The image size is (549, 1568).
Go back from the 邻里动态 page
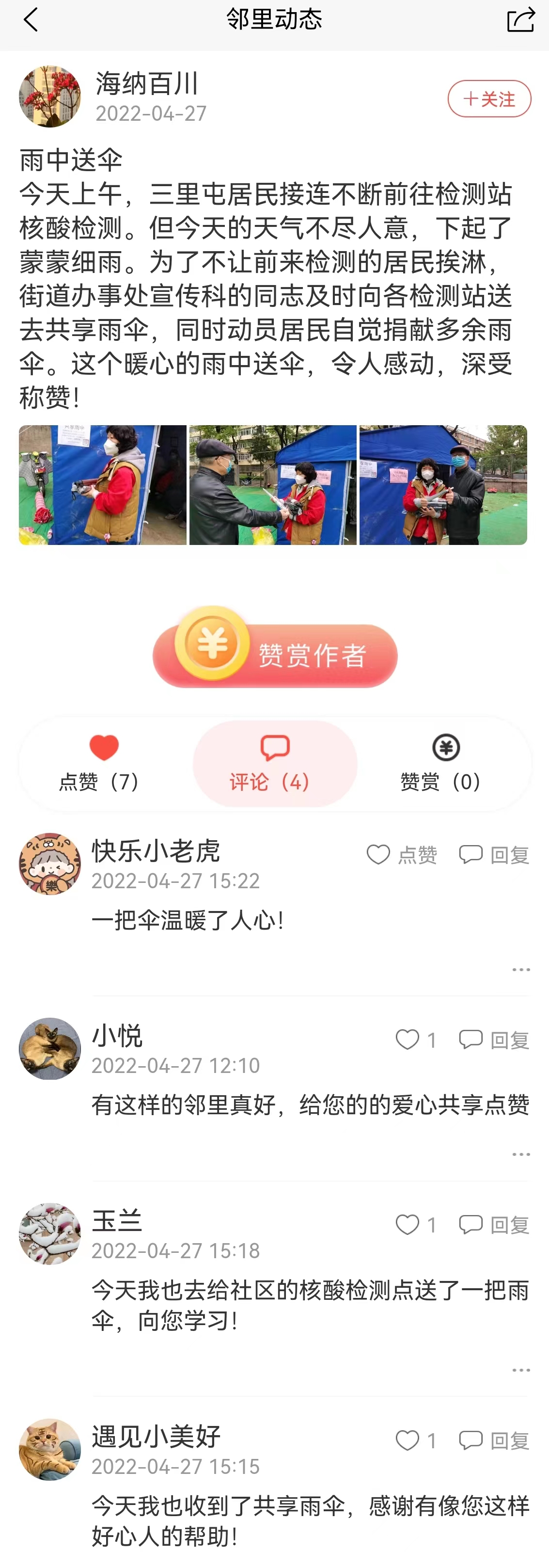pyautogui.click(x=31, y=20)
